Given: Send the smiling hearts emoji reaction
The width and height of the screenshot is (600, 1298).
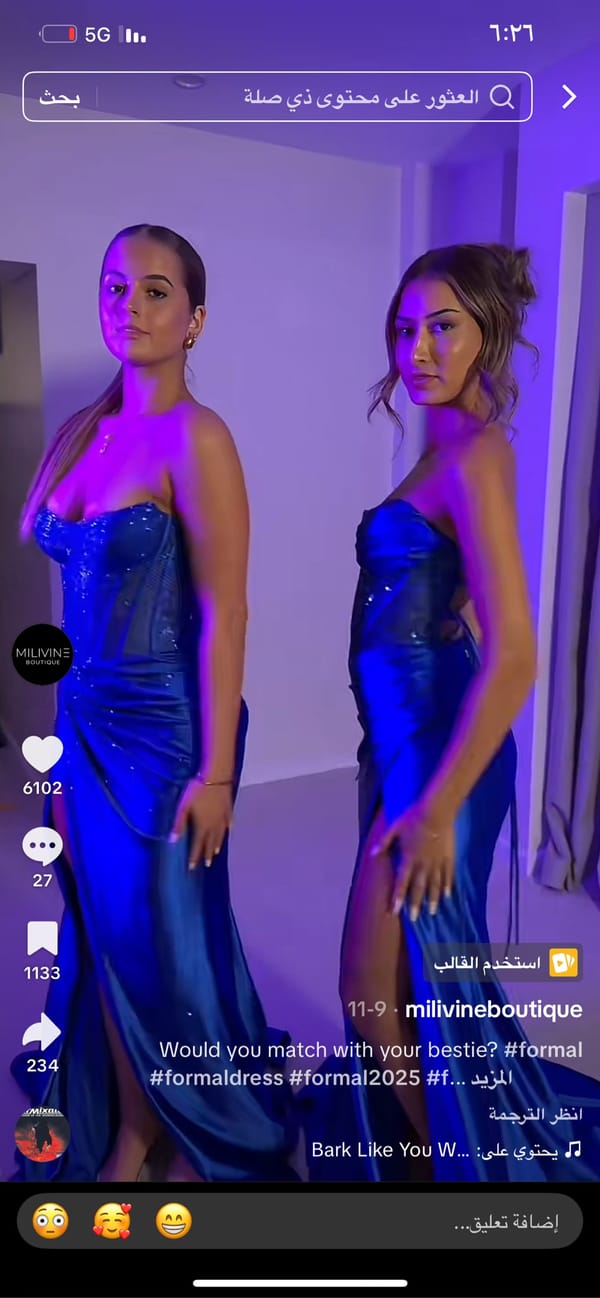Looking at the screenshot, I should click(x=112, y=1221).
